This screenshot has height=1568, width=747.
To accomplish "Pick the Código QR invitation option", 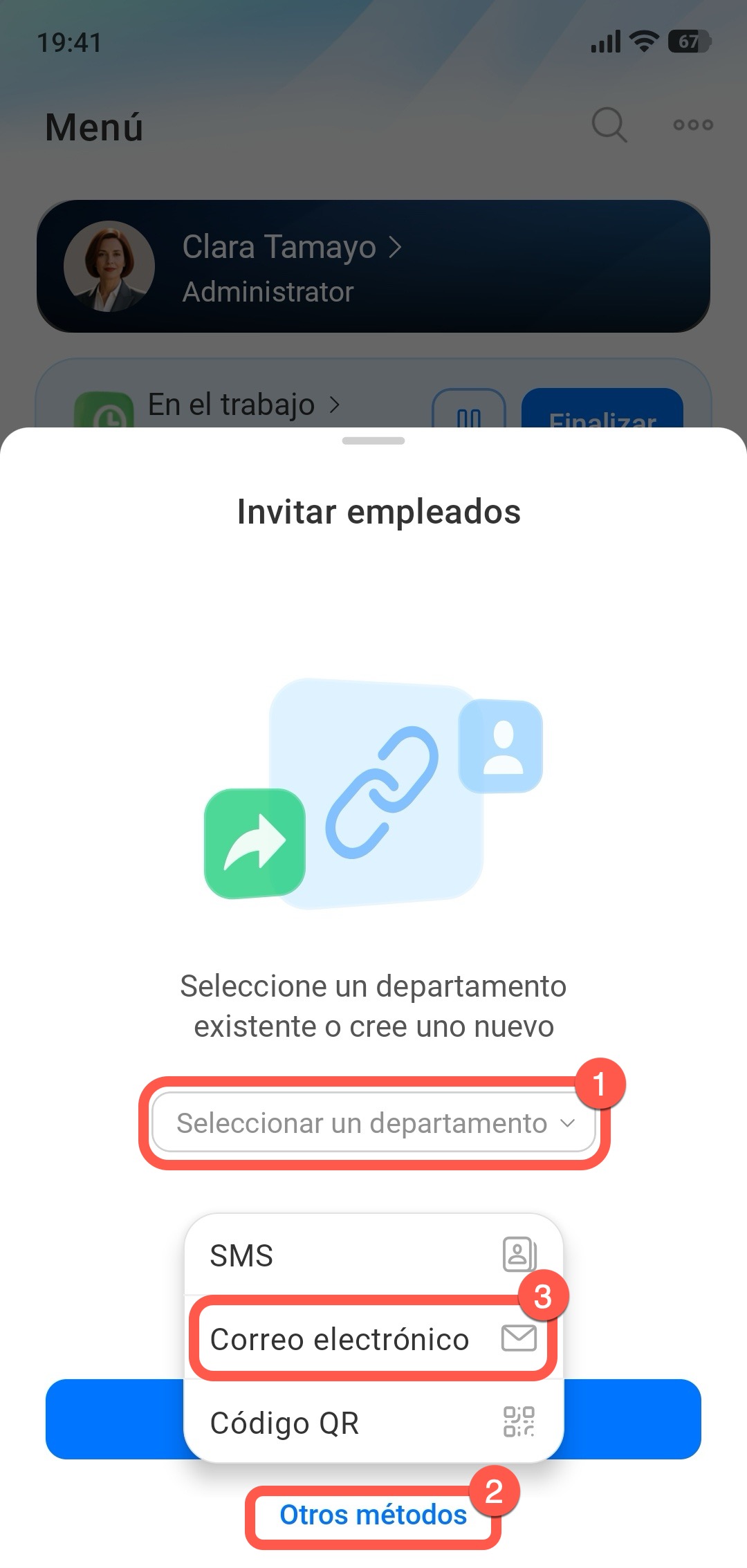I will [x=373, y=1423].
